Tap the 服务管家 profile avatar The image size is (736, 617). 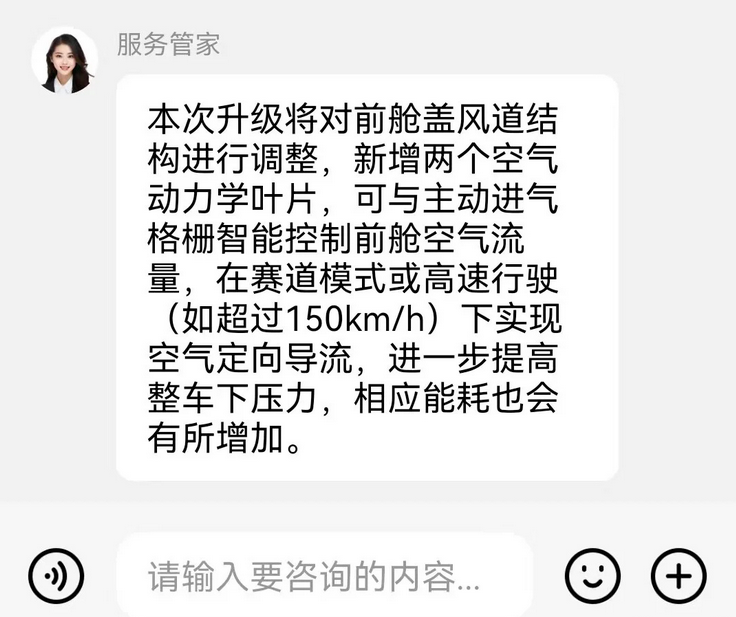point(65,60)
